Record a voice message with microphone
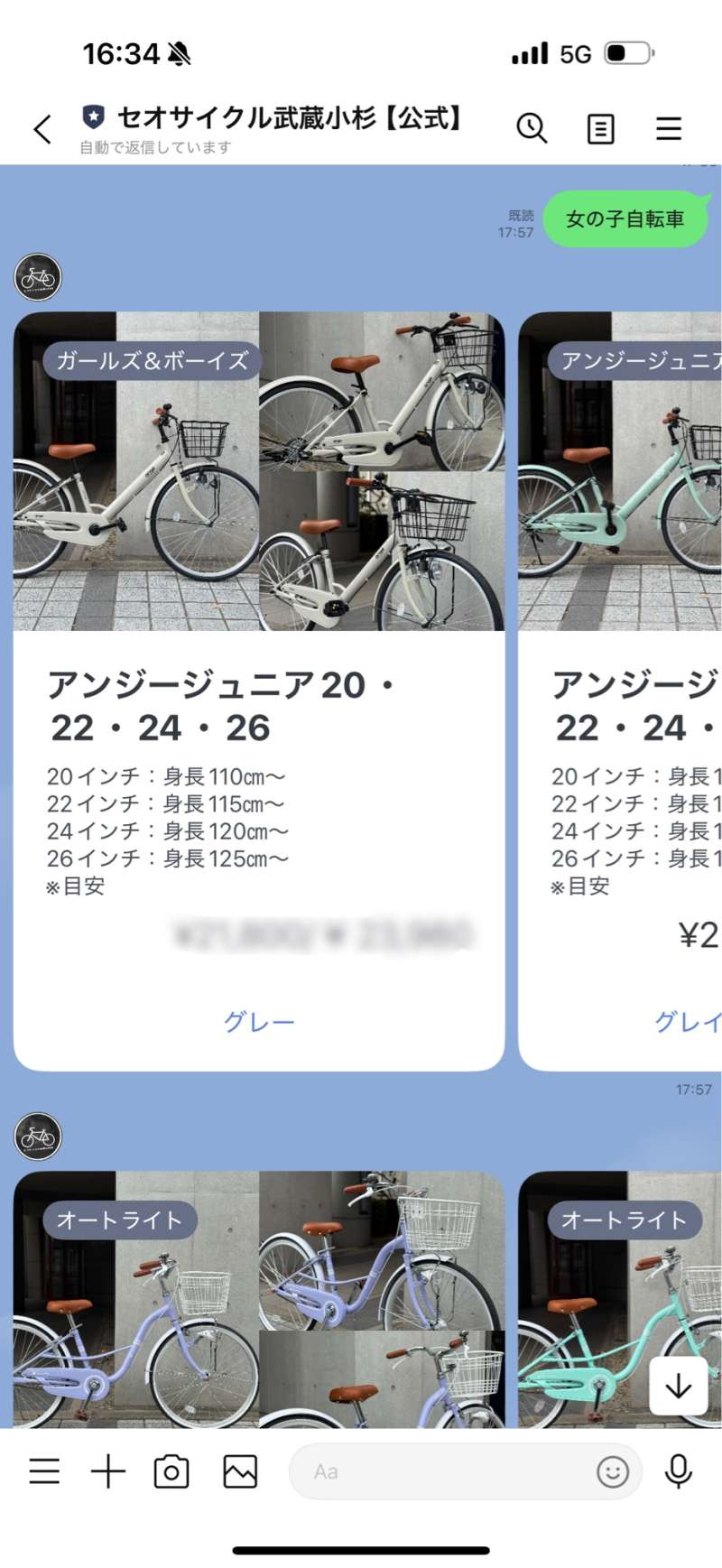 click(678, 1471)
